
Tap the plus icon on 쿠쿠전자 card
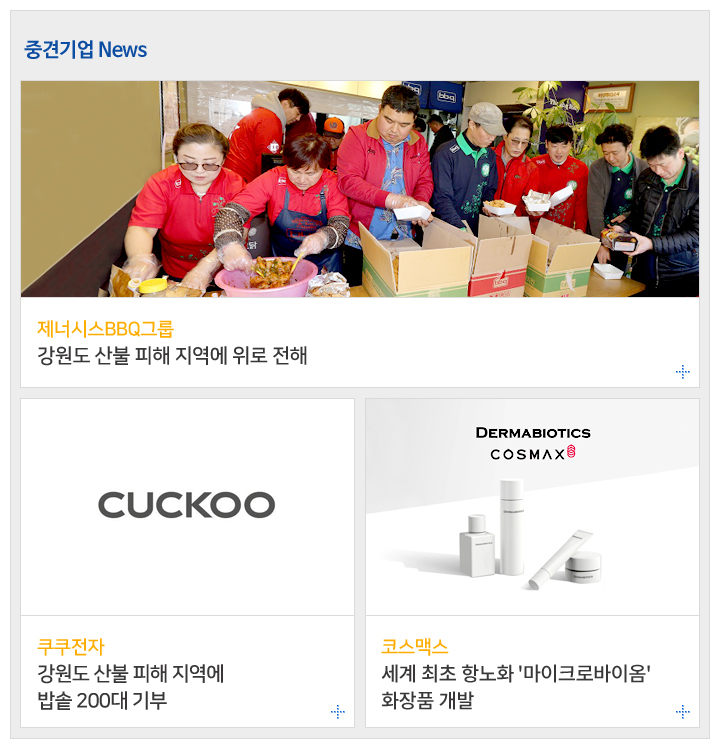pyautogui.click(x=337, y=712)
